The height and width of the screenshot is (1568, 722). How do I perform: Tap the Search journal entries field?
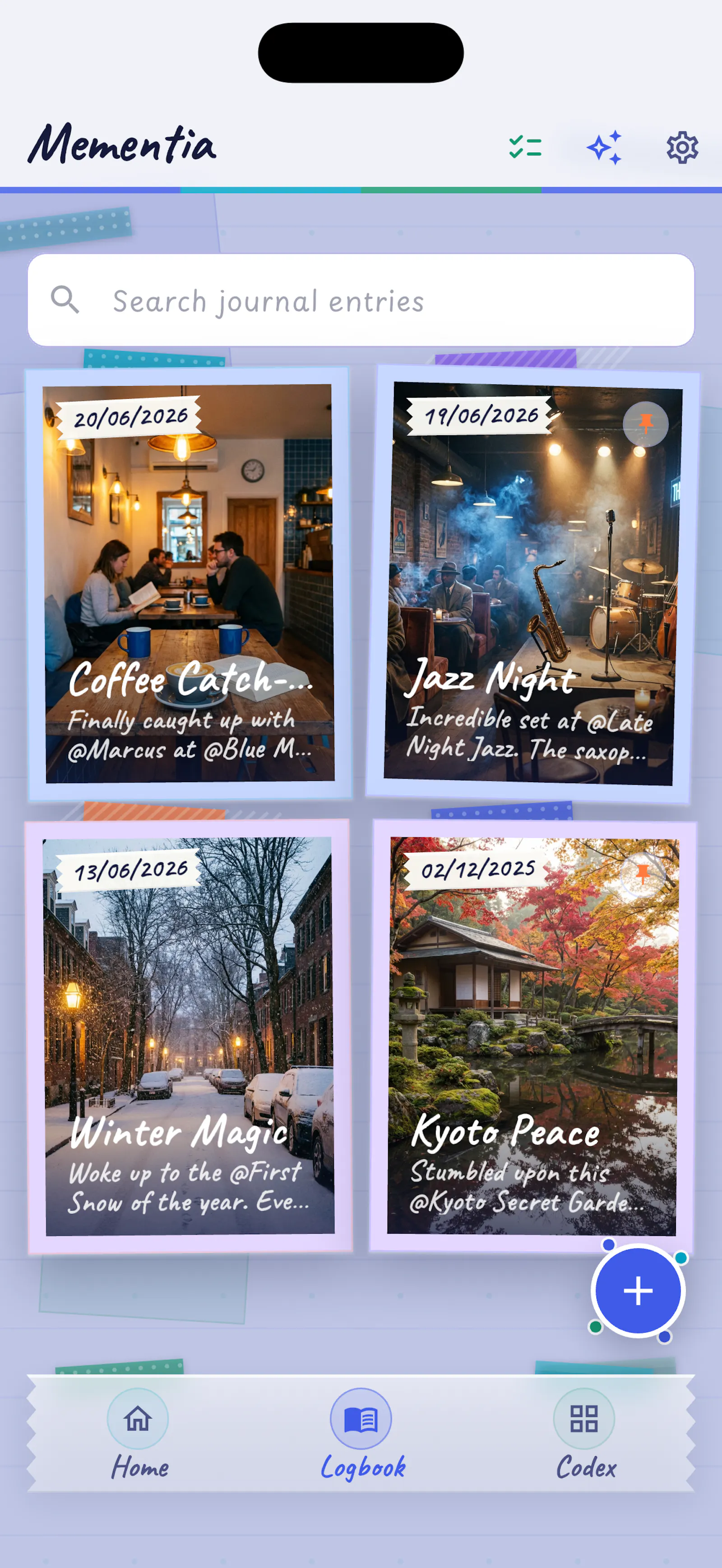pos(361,300)
